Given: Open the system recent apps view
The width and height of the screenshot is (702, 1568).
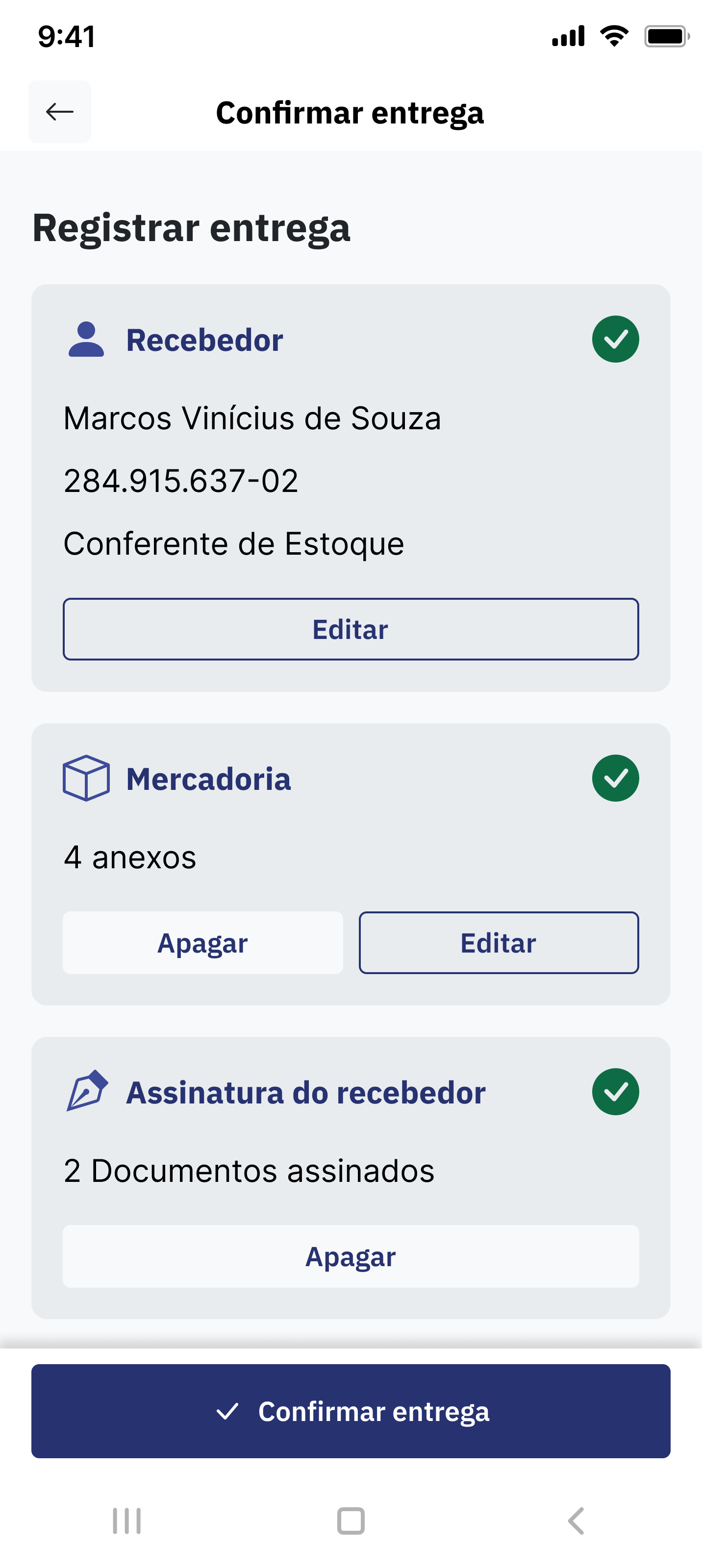Looking at the screenshot, I should (x=126, y=1520).
